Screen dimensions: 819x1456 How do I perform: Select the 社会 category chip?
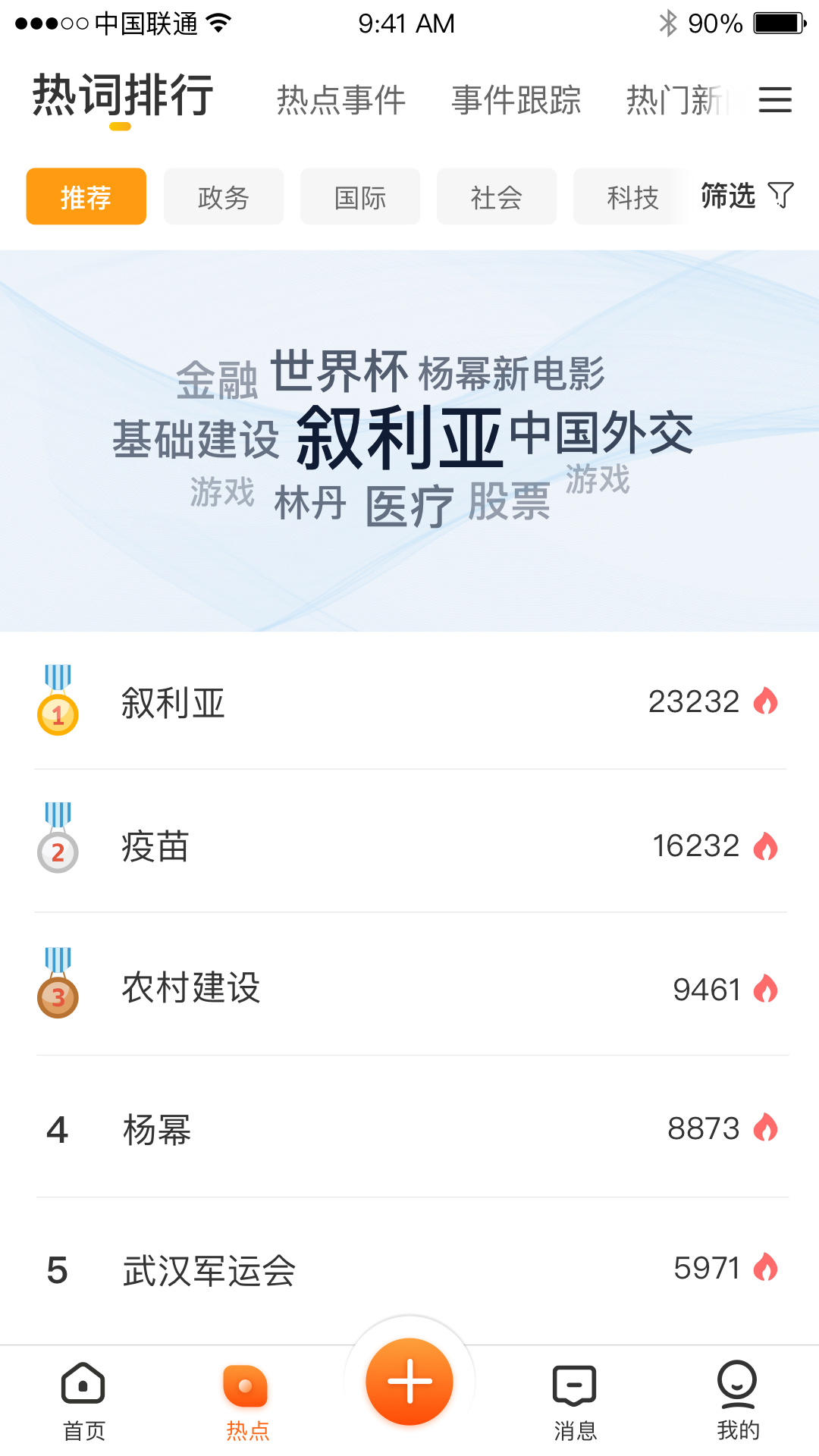tap(497, 196)
